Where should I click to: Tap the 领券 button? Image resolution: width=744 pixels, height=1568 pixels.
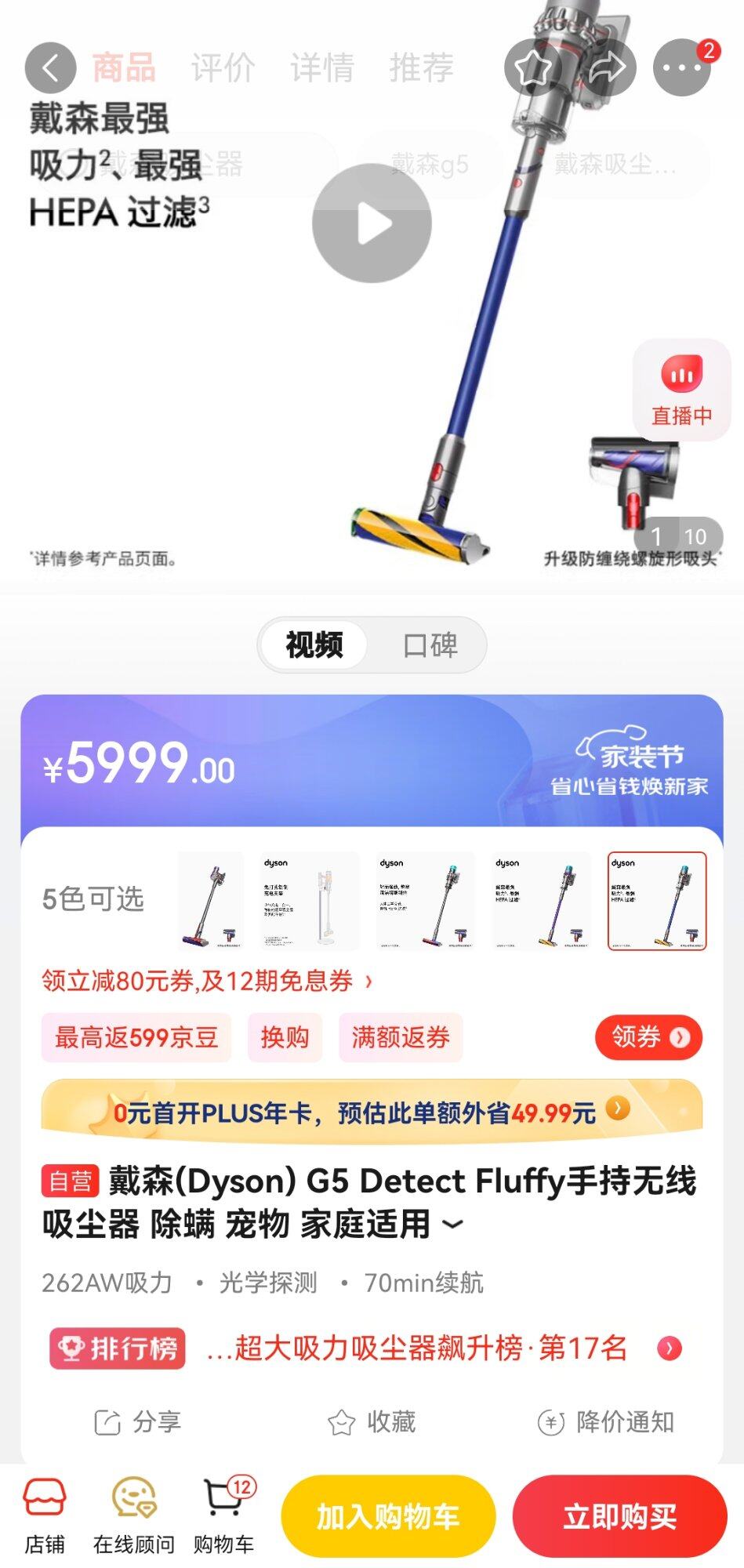point(648,1037)
